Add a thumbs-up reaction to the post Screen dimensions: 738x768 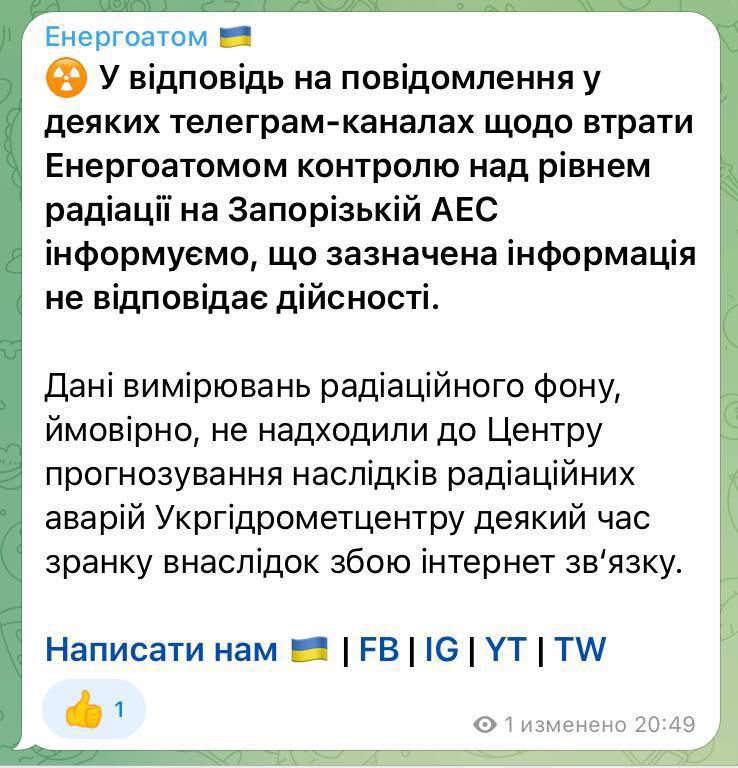point(93,709)
